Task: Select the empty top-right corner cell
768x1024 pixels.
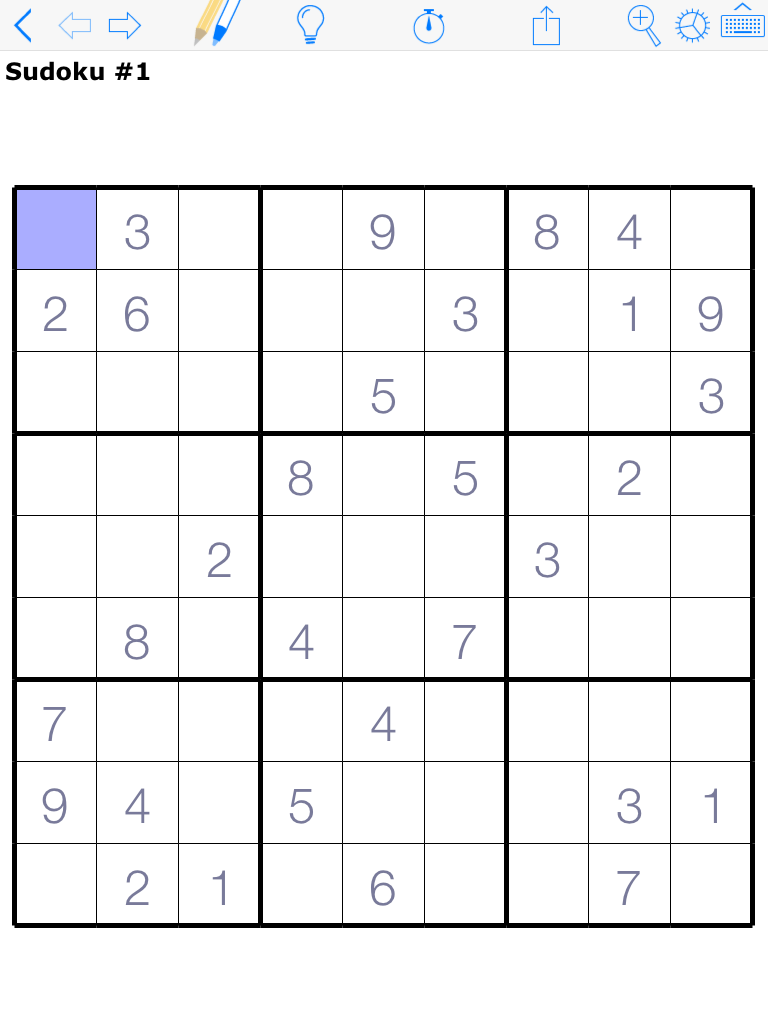Action: (710, 229)
